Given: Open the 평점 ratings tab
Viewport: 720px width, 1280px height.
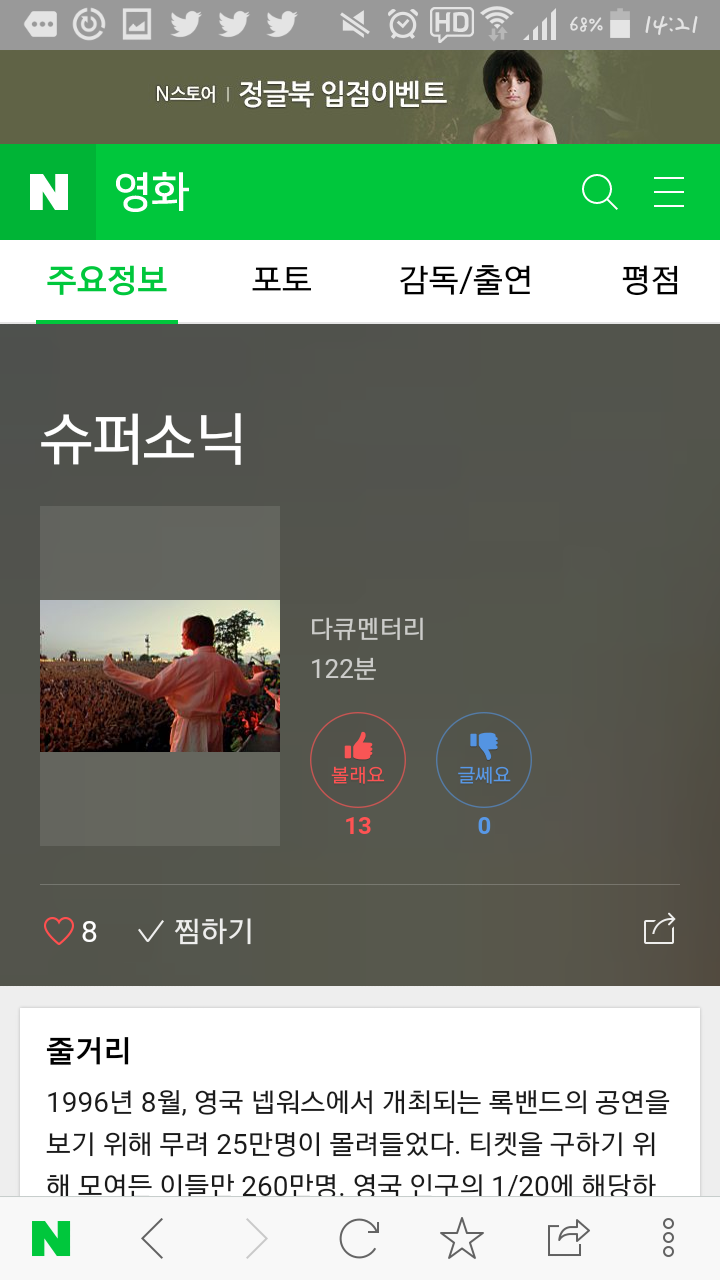Looking at the screenshot, I should 650,280.
